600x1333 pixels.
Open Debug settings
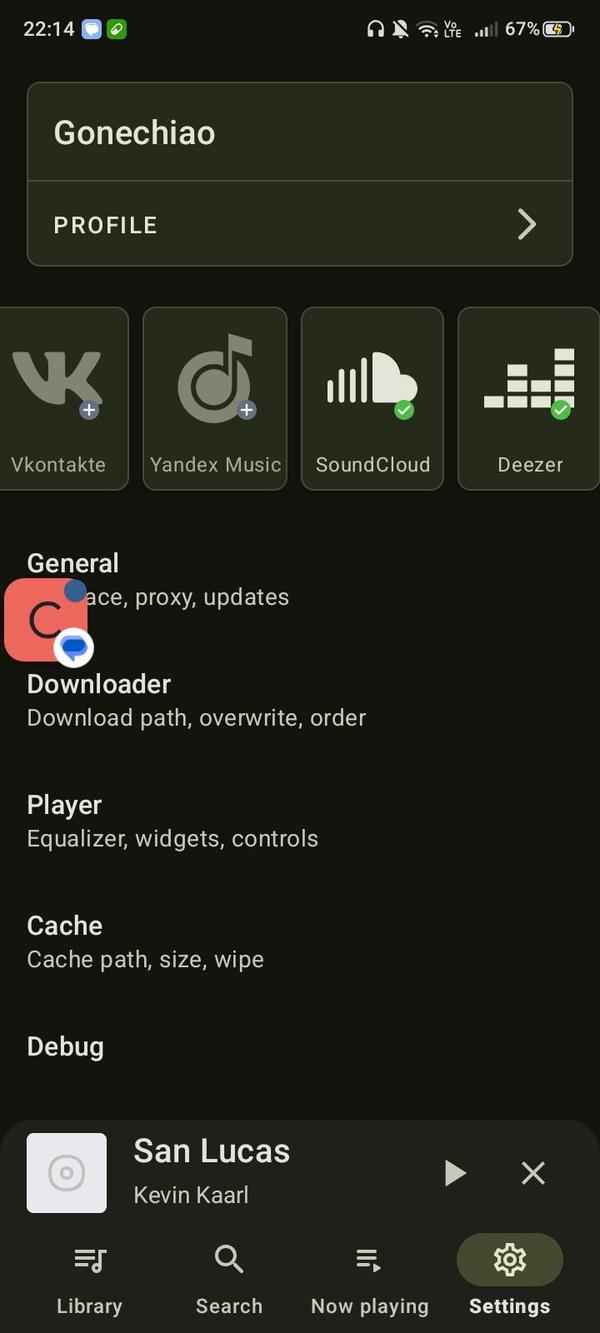300,1047
